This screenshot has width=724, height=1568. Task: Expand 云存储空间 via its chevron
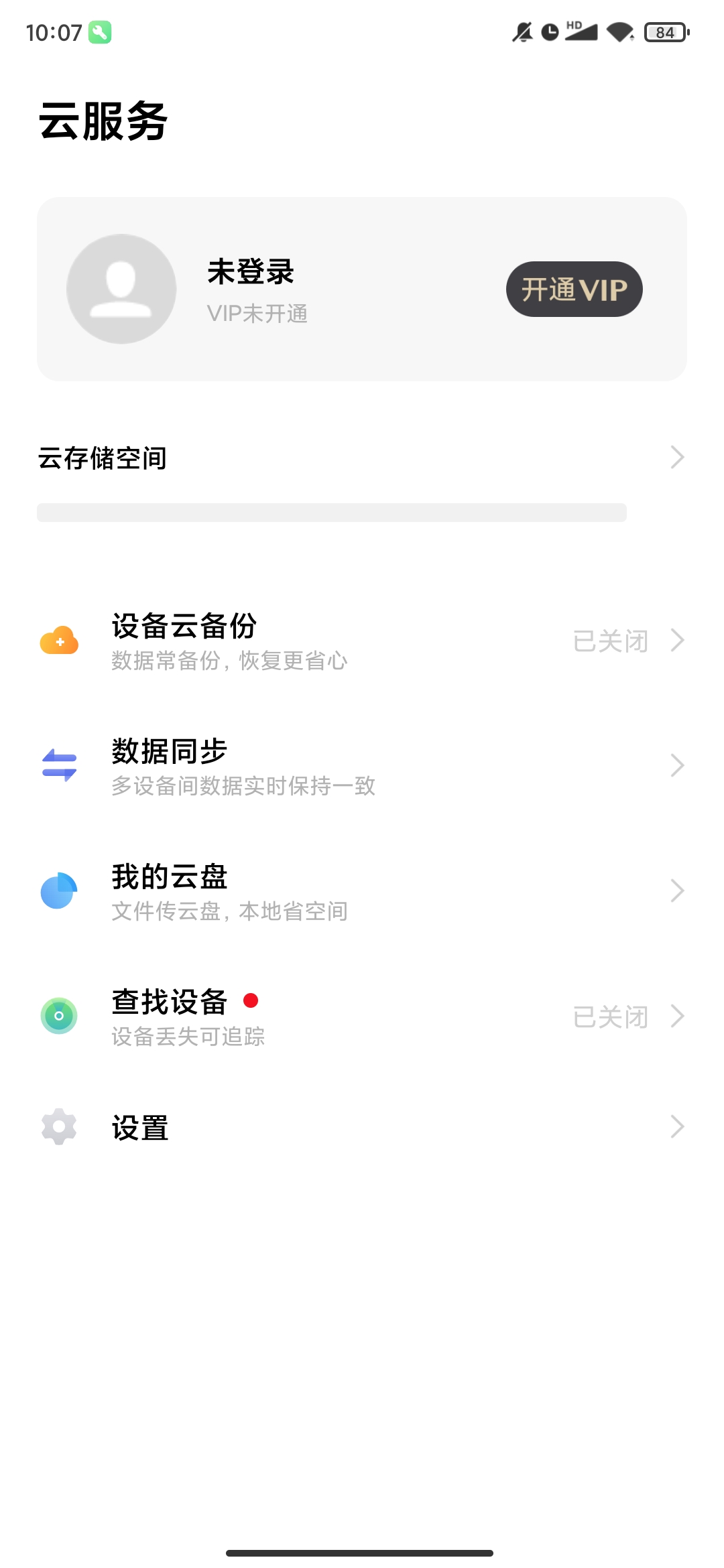point(678,458)
